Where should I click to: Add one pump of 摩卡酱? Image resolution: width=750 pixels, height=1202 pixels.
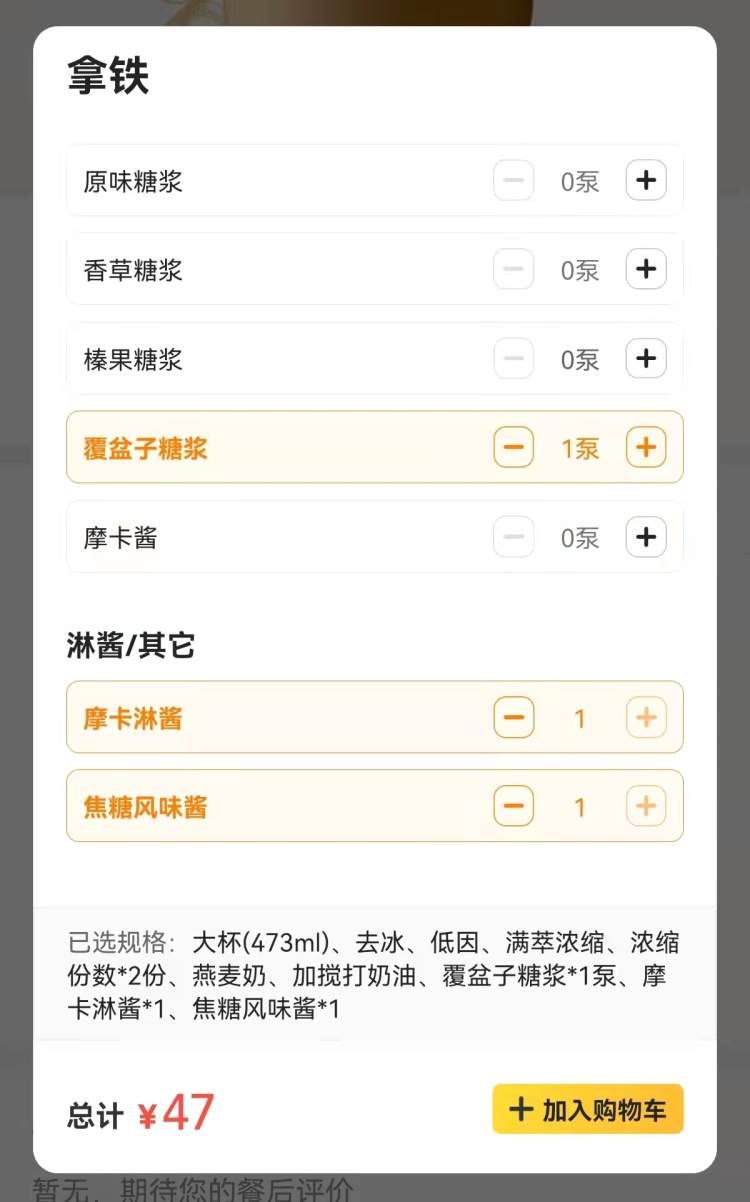click(x=646, y=537)
